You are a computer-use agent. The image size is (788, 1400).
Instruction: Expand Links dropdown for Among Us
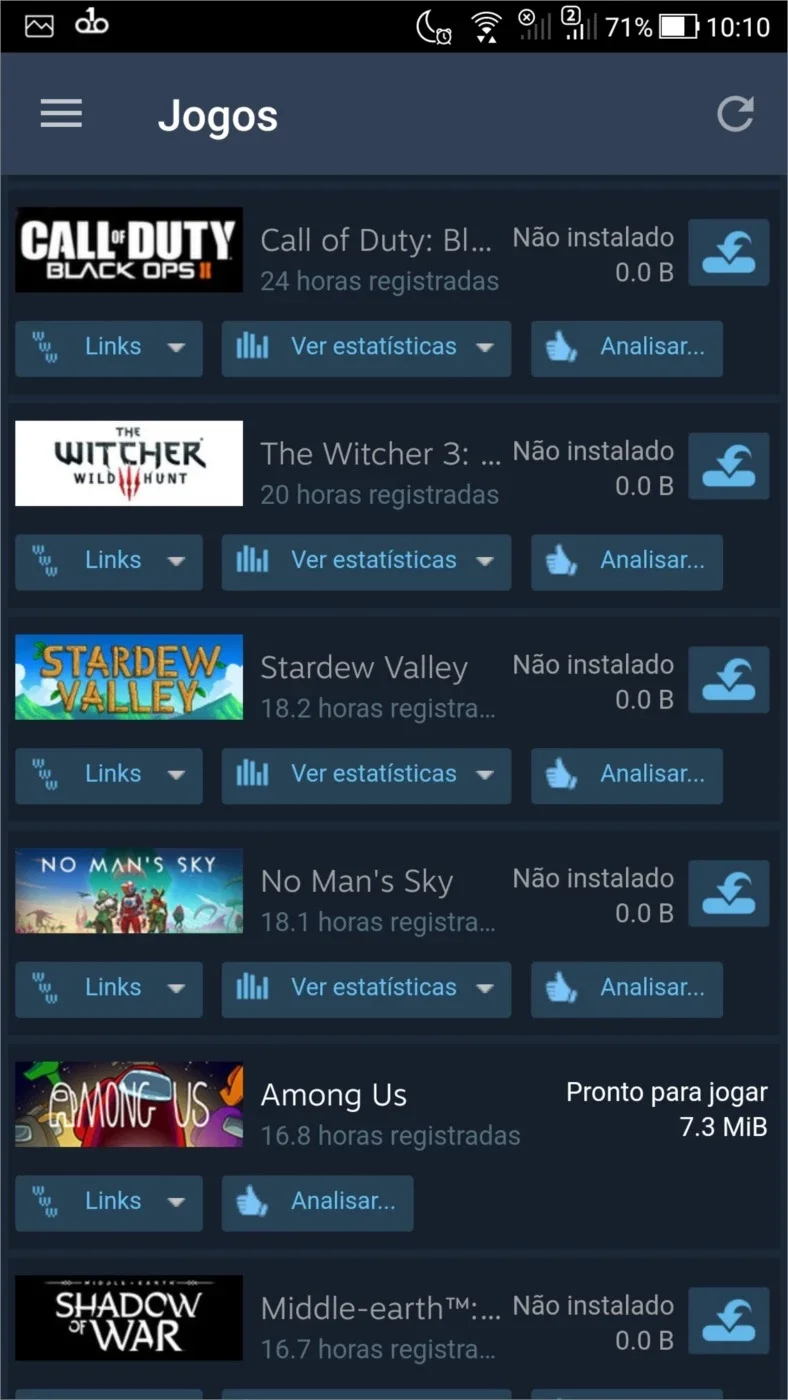tap(109, 1203)
